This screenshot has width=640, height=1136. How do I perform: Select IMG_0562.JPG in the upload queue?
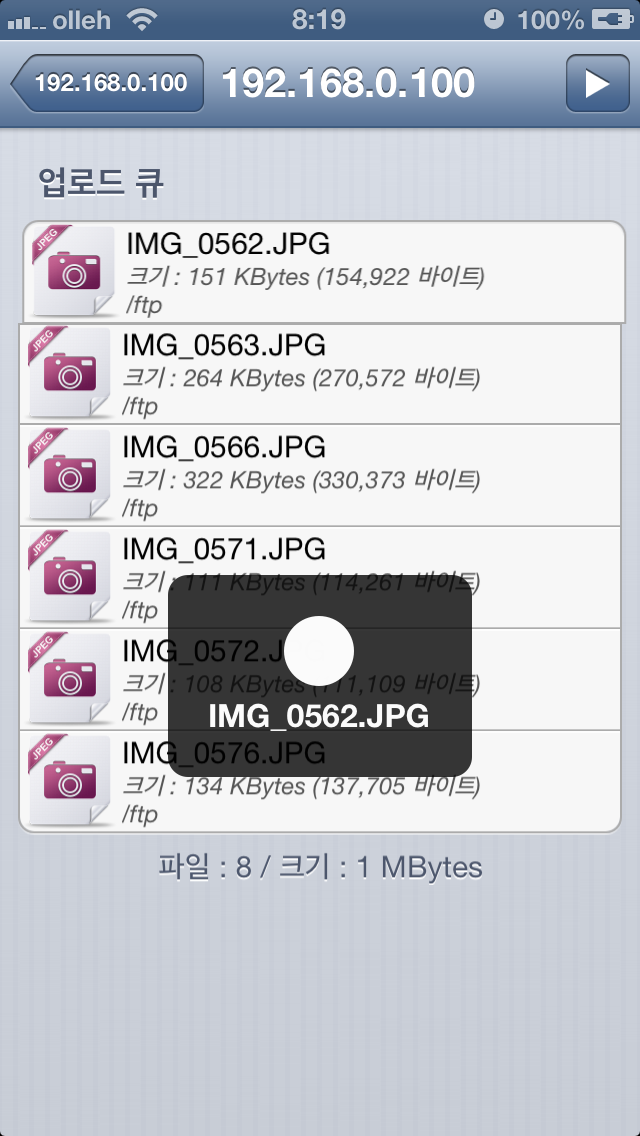(x=324, y=272)
